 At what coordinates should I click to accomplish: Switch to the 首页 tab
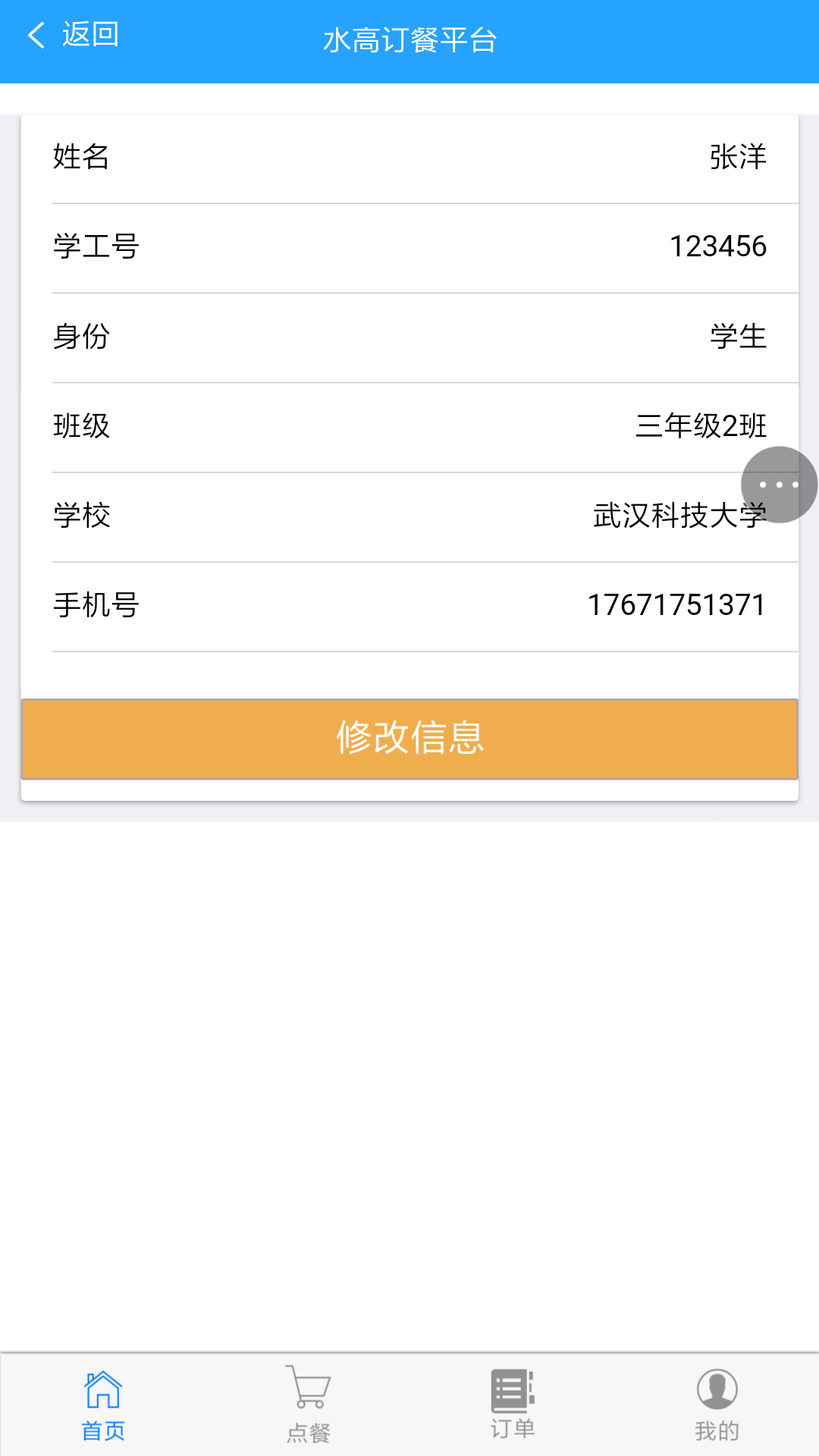point(103,1405)
